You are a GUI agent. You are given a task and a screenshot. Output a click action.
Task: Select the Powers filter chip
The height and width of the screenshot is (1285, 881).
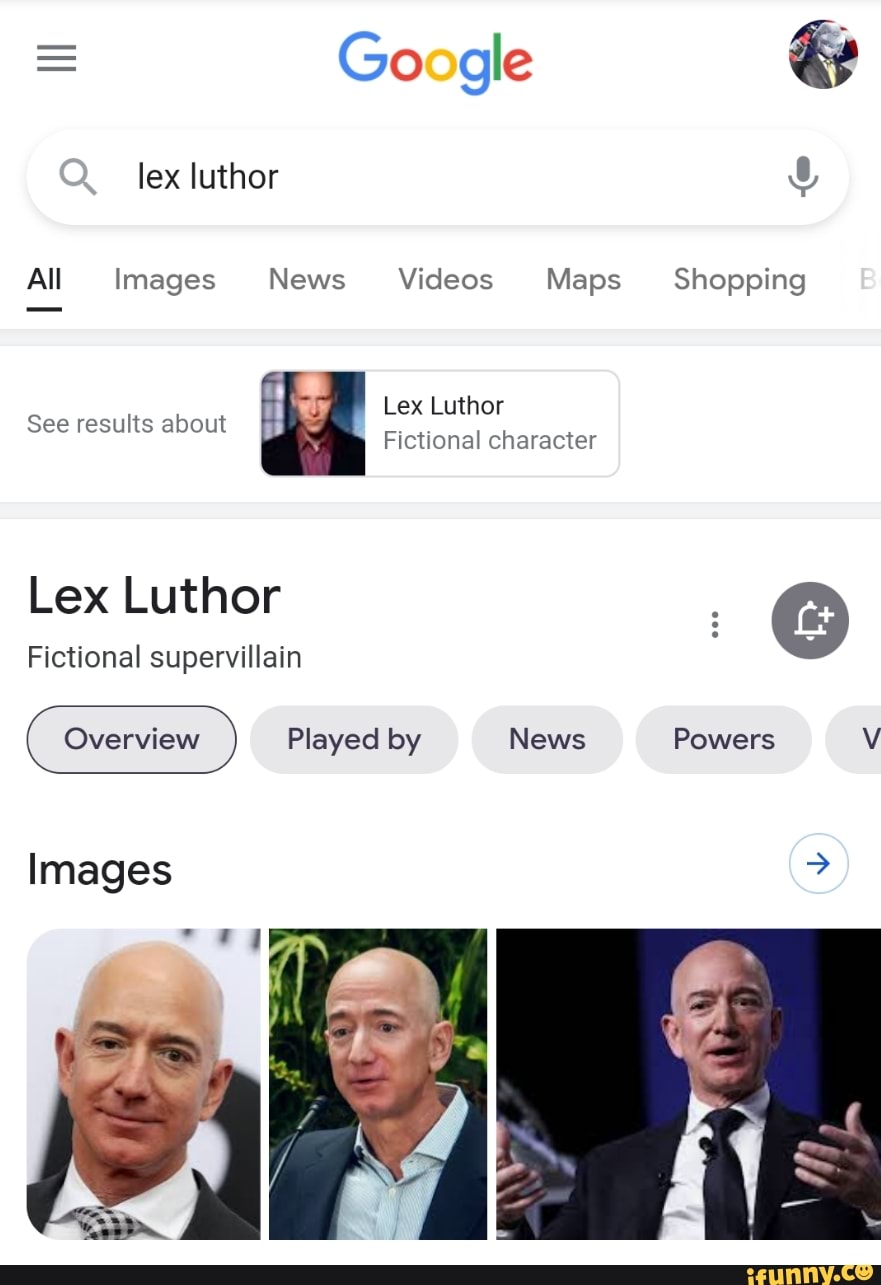[x=723, y=739]
